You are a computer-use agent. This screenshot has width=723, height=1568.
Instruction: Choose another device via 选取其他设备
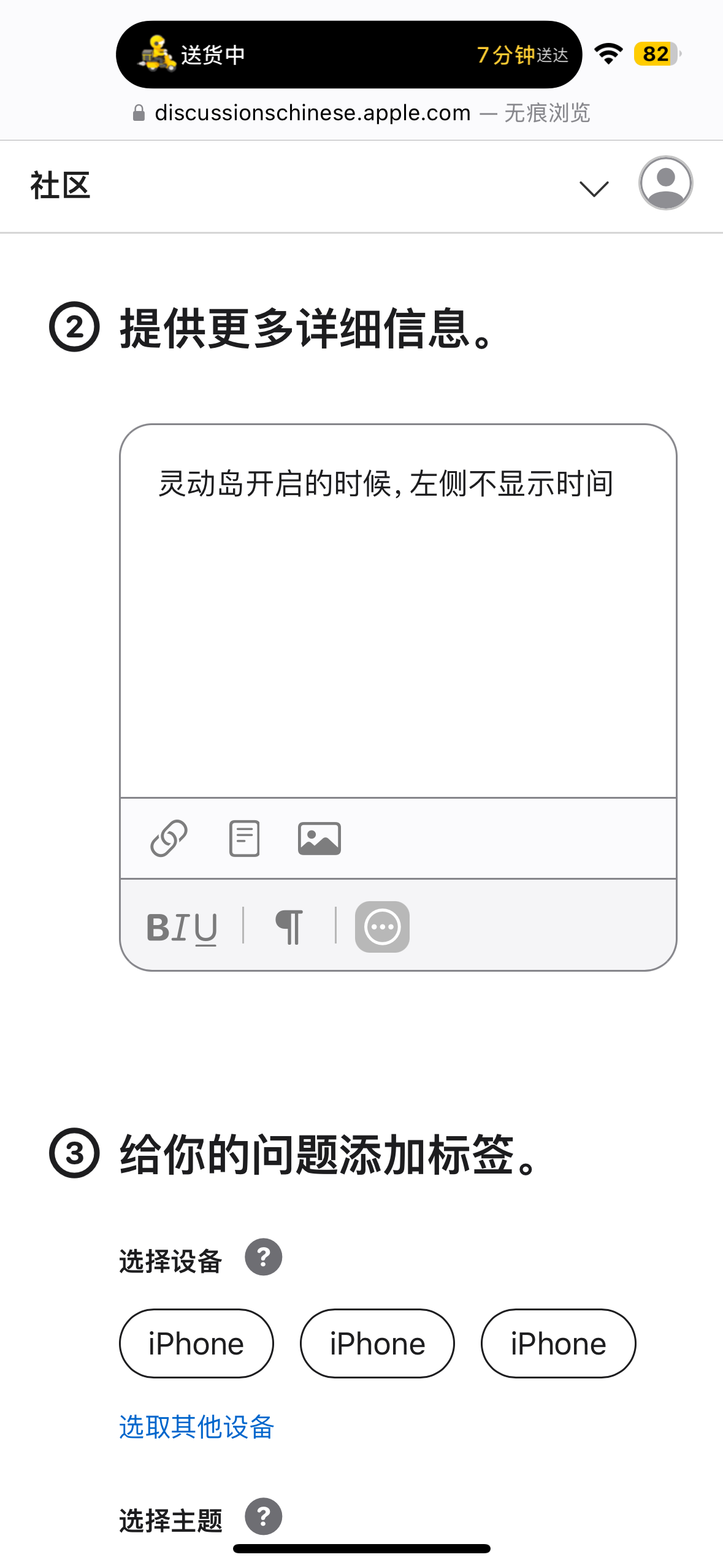point(196,1427)
